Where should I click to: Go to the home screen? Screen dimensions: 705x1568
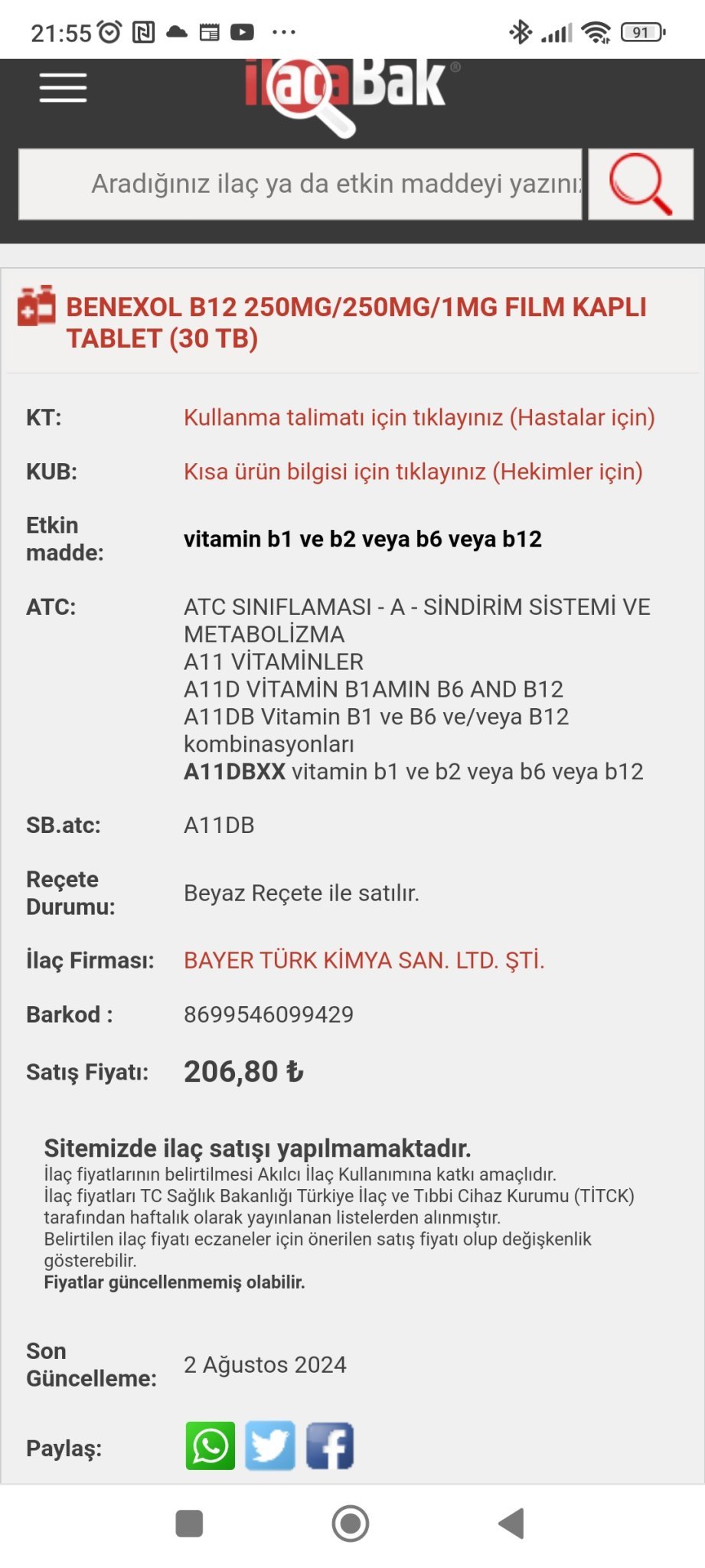pyautogui.click(x=351, y=1524)
